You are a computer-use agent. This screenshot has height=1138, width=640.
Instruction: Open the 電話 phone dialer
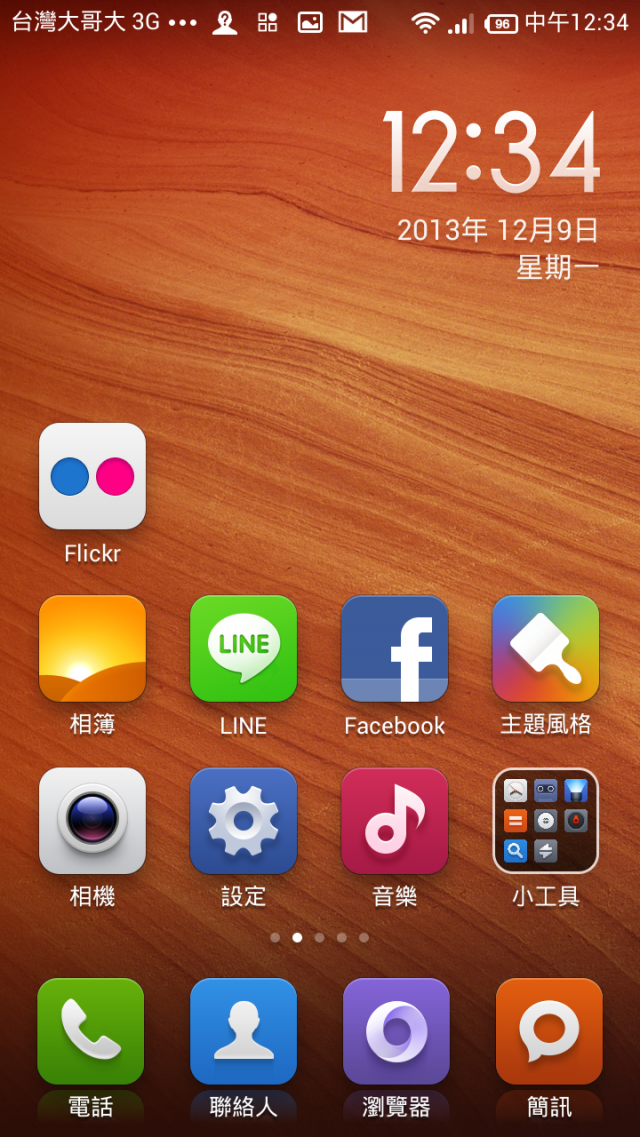pyautogui.click(x=90, y=1031)
